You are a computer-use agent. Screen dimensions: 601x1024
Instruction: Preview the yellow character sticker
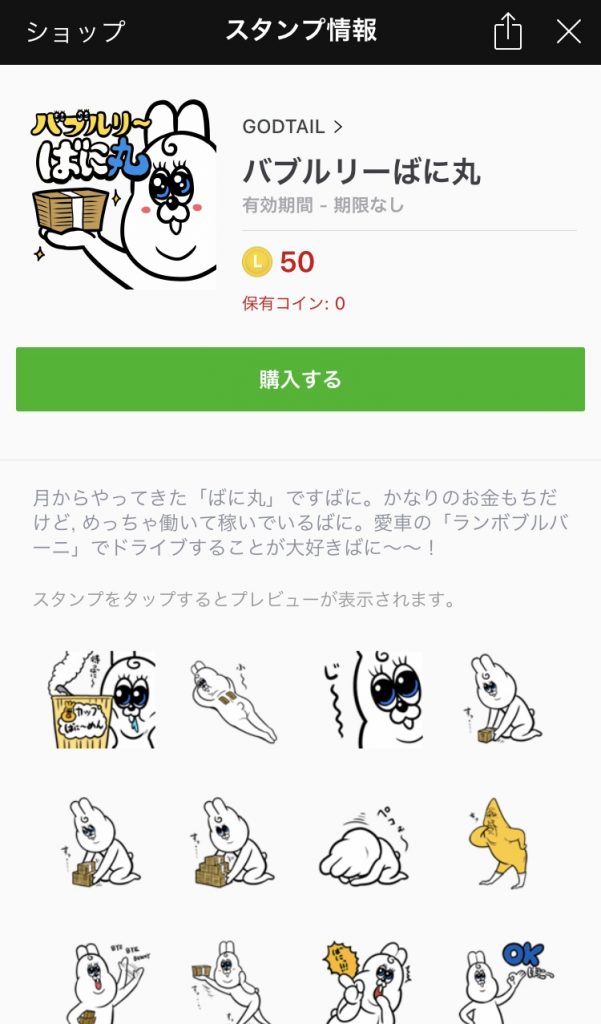499,842
